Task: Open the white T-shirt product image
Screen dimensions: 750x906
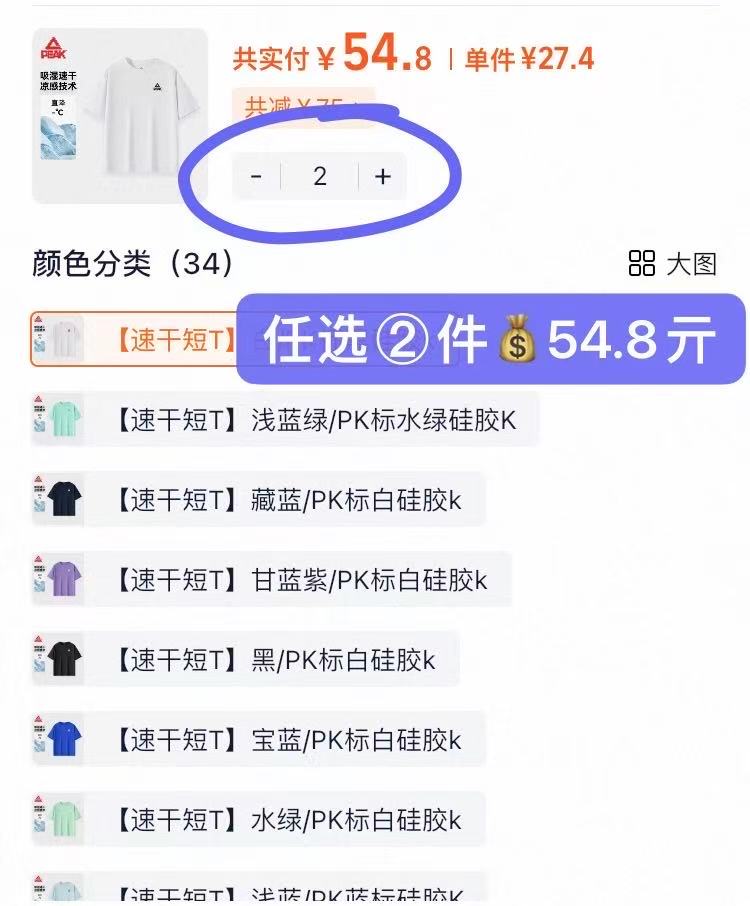Action: (x=120, y=115)
